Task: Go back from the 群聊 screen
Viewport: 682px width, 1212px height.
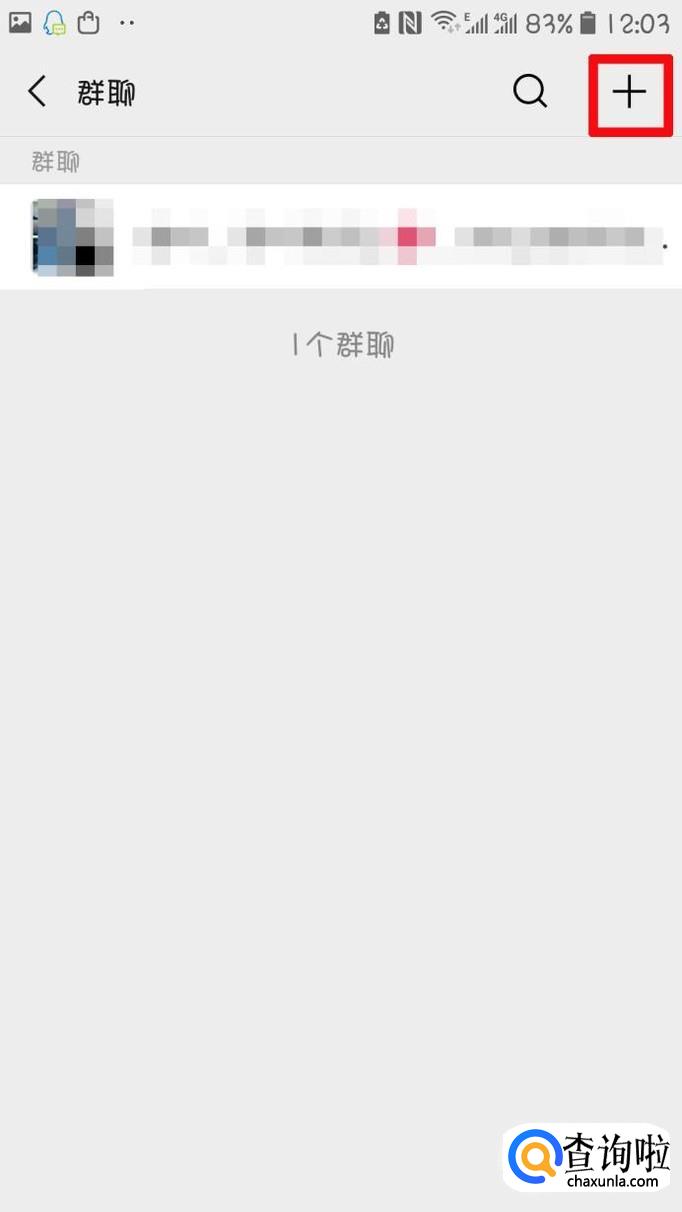Action: click(x=37, y=92)
